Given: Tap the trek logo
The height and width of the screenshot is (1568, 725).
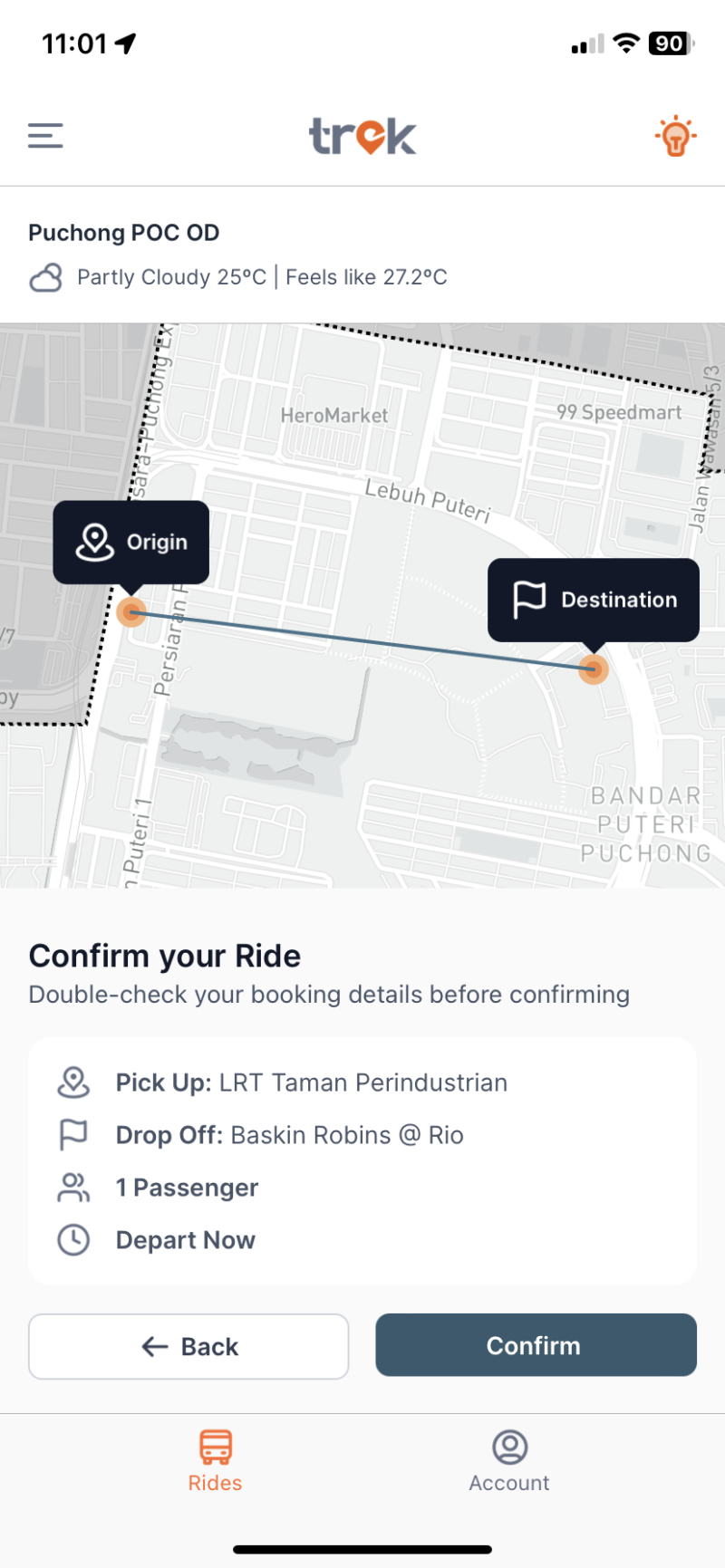Looking at the screenshot, I should (362, 136).
